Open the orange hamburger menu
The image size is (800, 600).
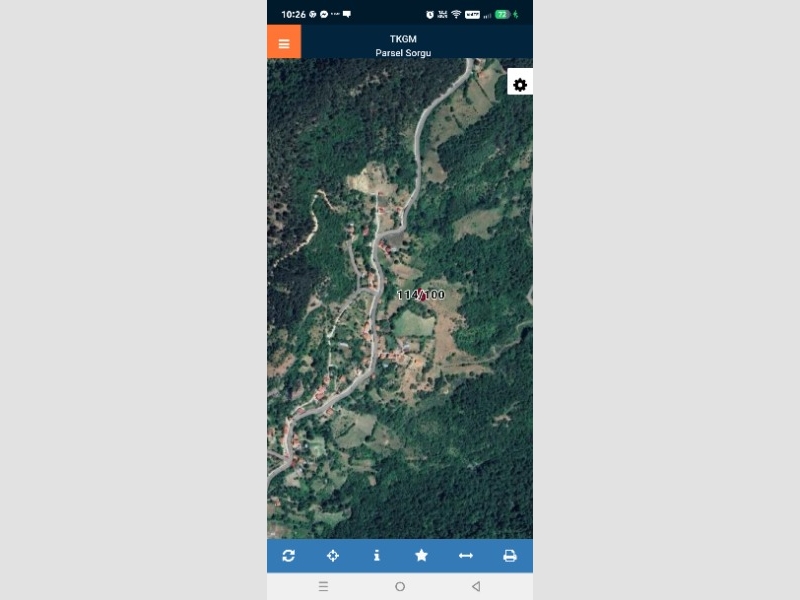tap(284, 43)
